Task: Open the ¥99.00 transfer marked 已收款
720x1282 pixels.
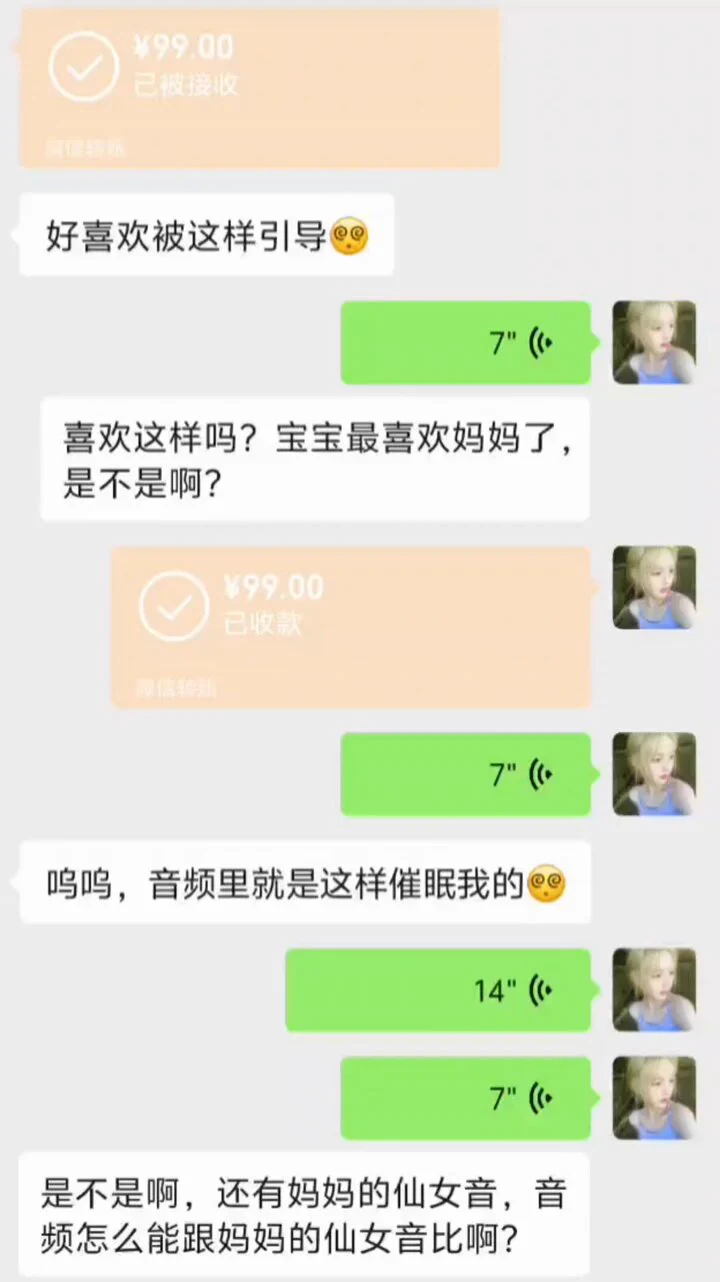Action: coord(350,627)
